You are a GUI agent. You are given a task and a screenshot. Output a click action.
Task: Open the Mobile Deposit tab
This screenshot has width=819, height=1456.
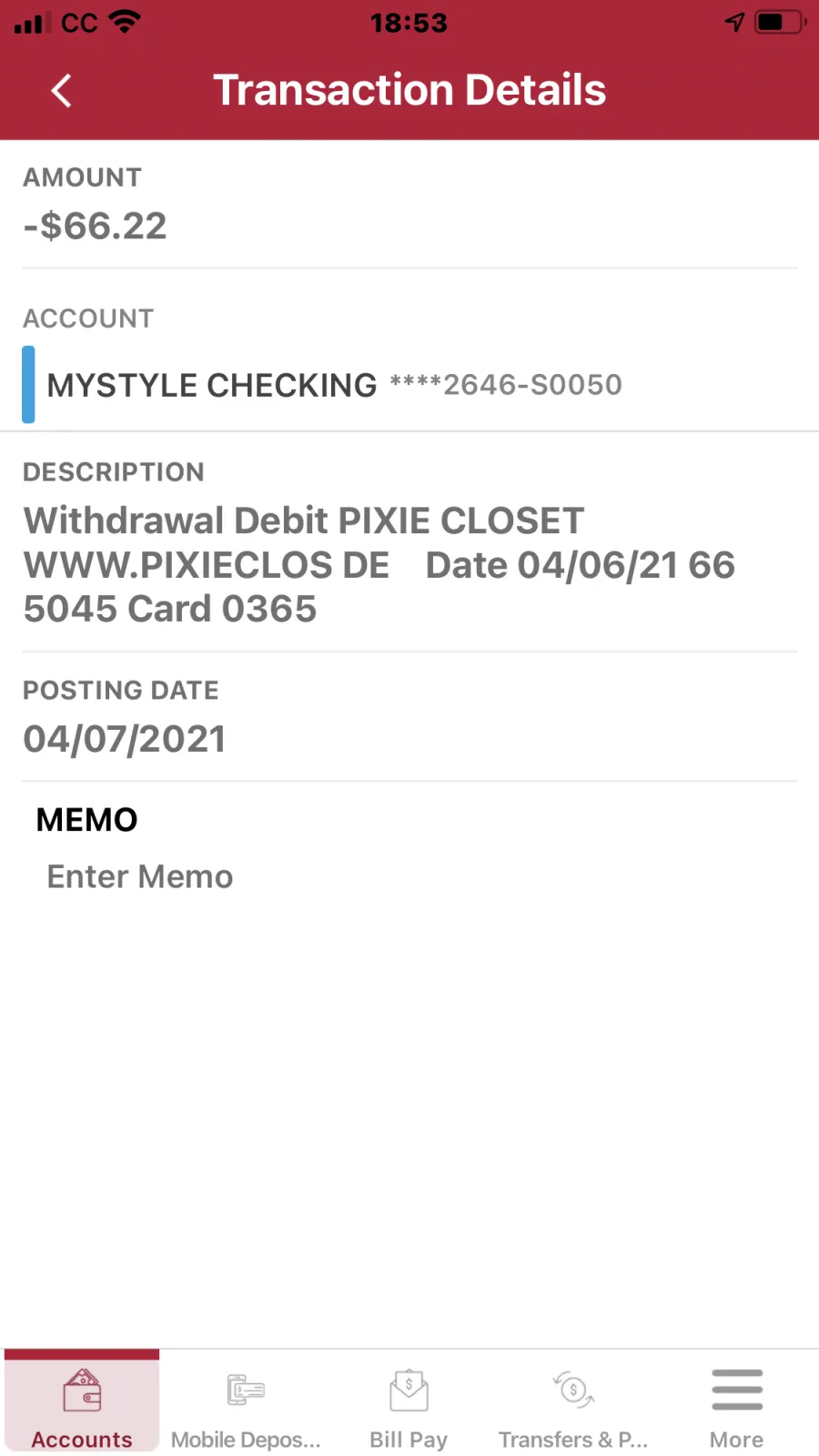tap(246, 1401)
